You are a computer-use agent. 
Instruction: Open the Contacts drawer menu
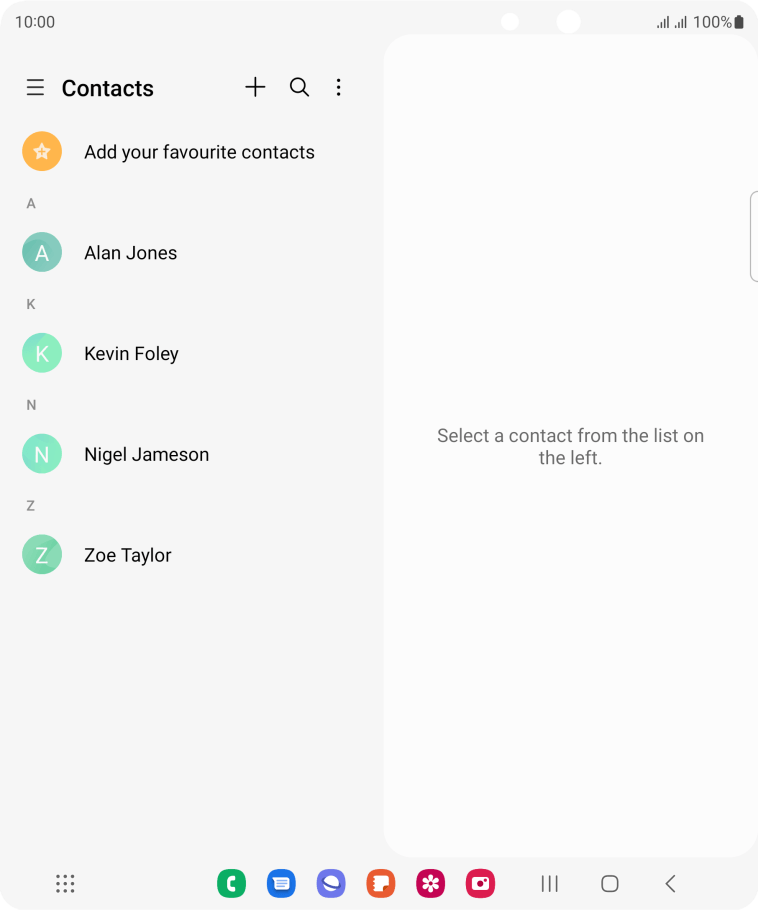tap(35, 88)
